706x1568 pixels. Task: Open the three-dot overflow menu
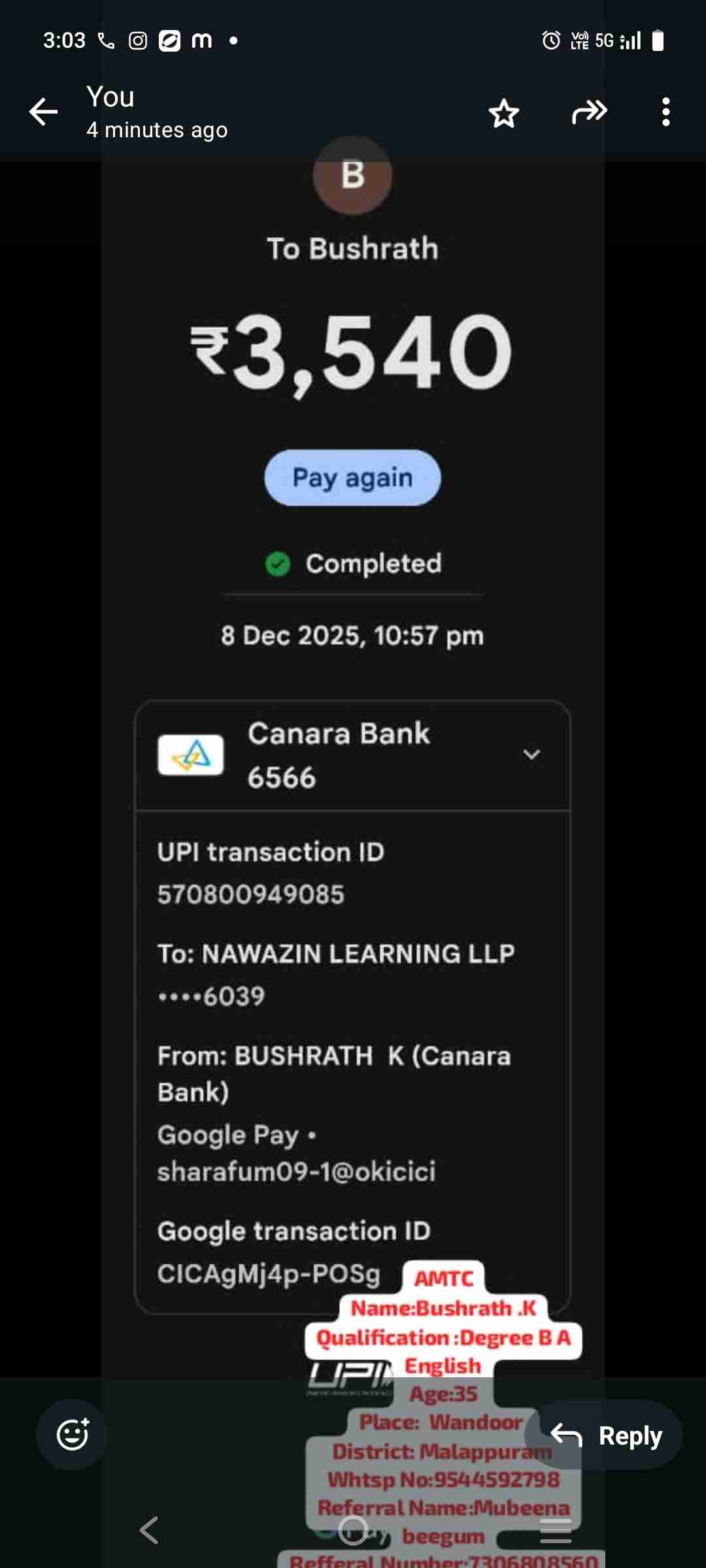tap(665, 112)
